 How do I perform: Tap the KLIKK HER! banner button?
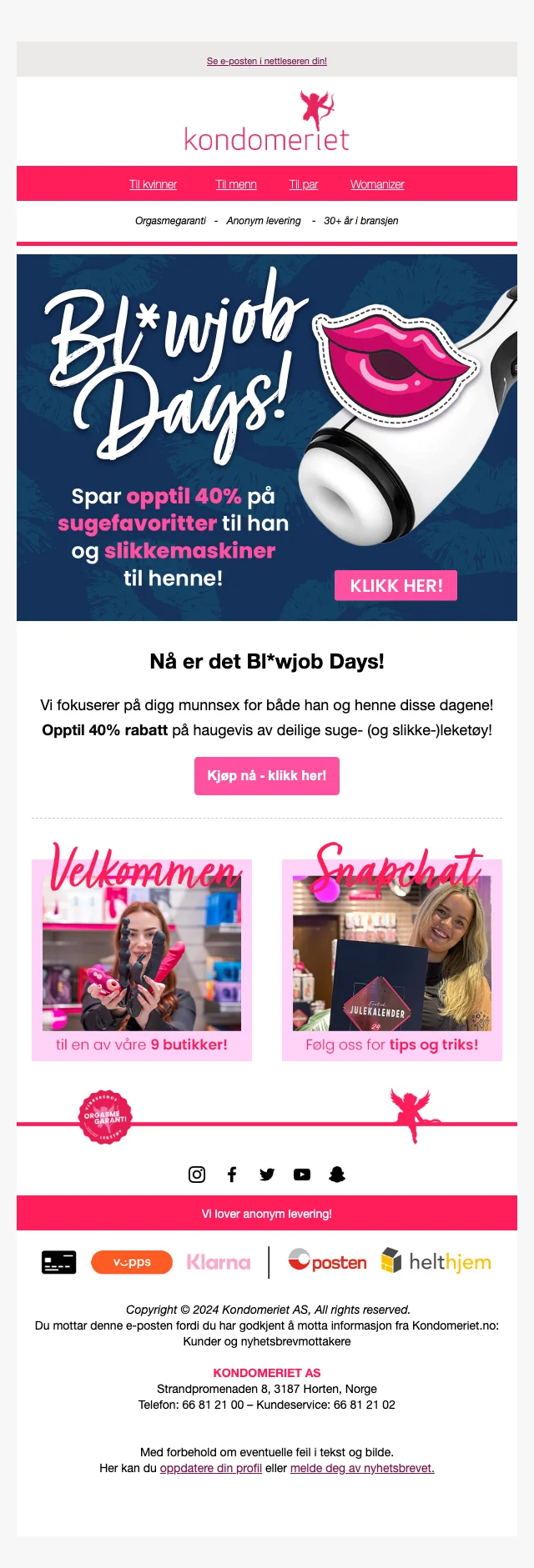(x=395, y=585)
